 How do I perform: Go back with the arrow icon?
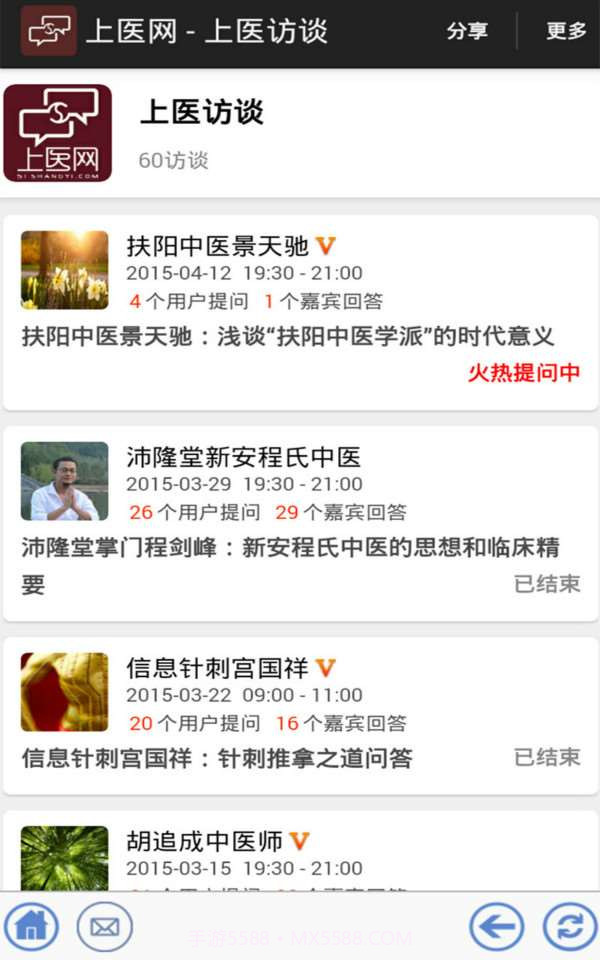click(497, 926)
